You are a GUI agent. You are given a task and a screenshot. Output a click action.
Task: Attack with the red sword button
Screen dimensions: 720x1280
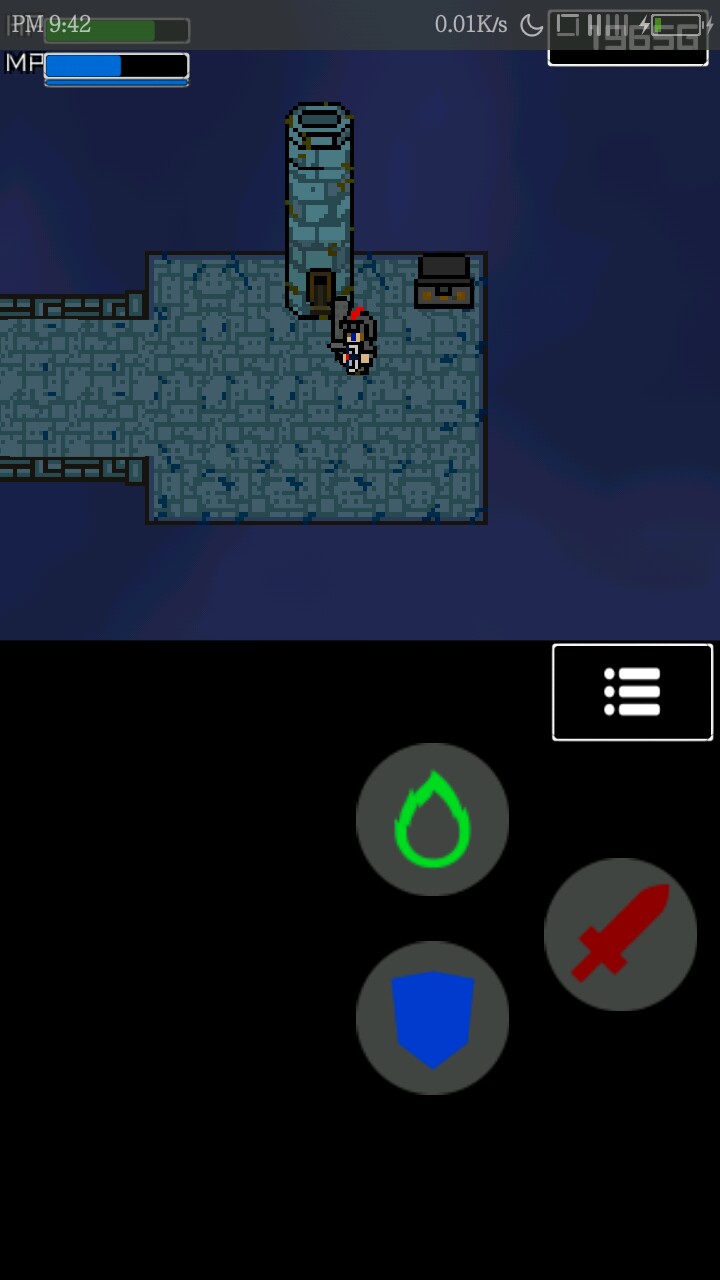point(620,934)
